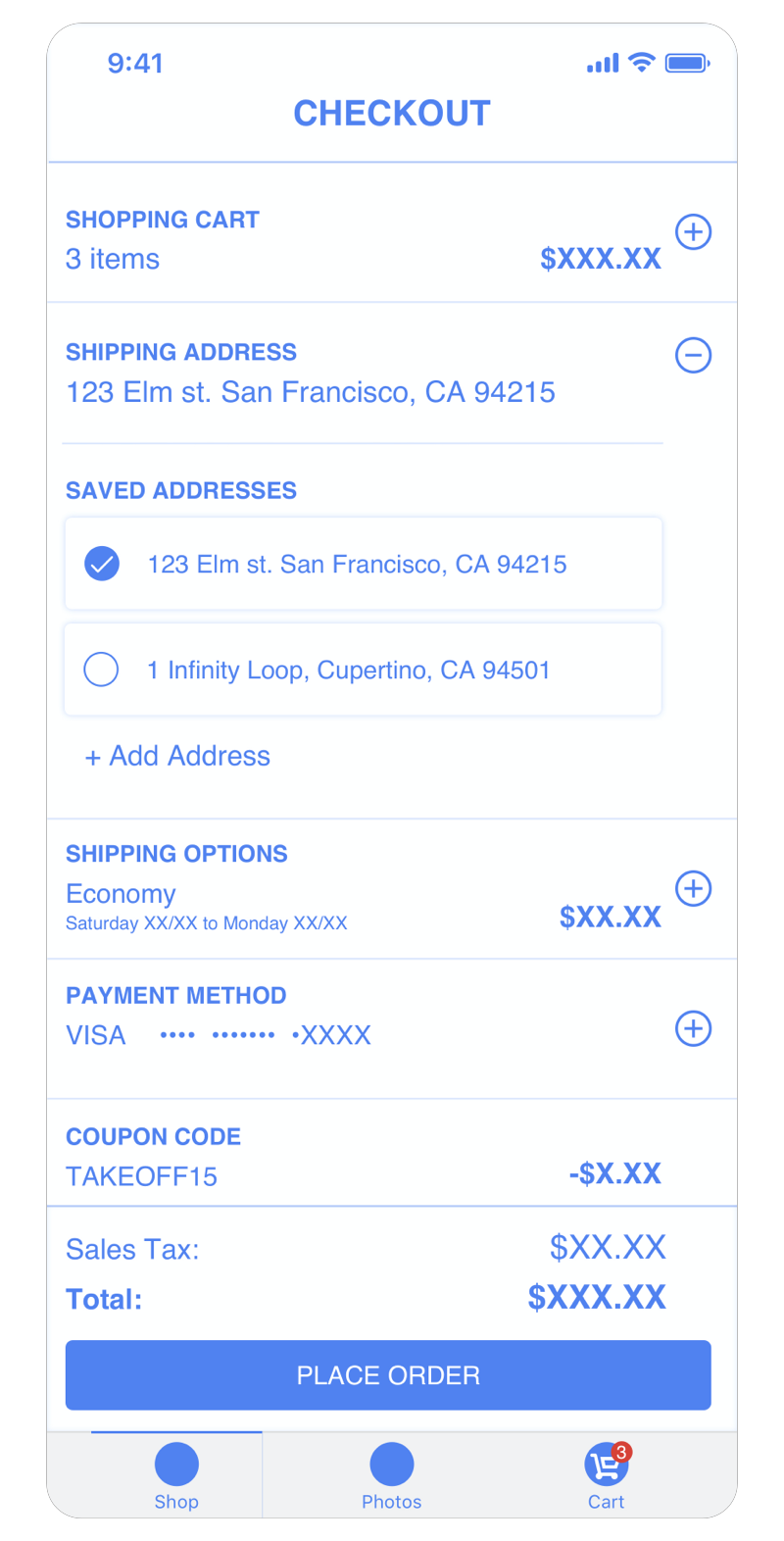This screenshot has height=1541, width=784.
Task: Expand the Shipping Options section
Action: [x=693, y=888]
